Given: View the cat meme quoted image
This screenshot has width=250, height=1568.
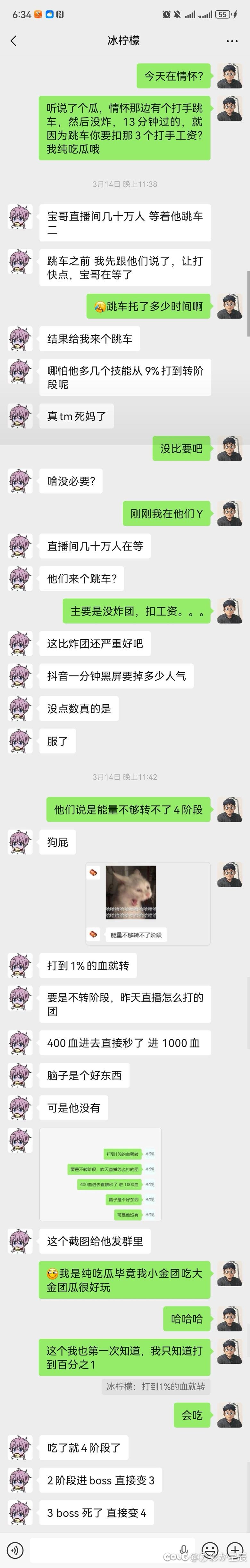Looking at the screenshot, I should click(130, 892).
